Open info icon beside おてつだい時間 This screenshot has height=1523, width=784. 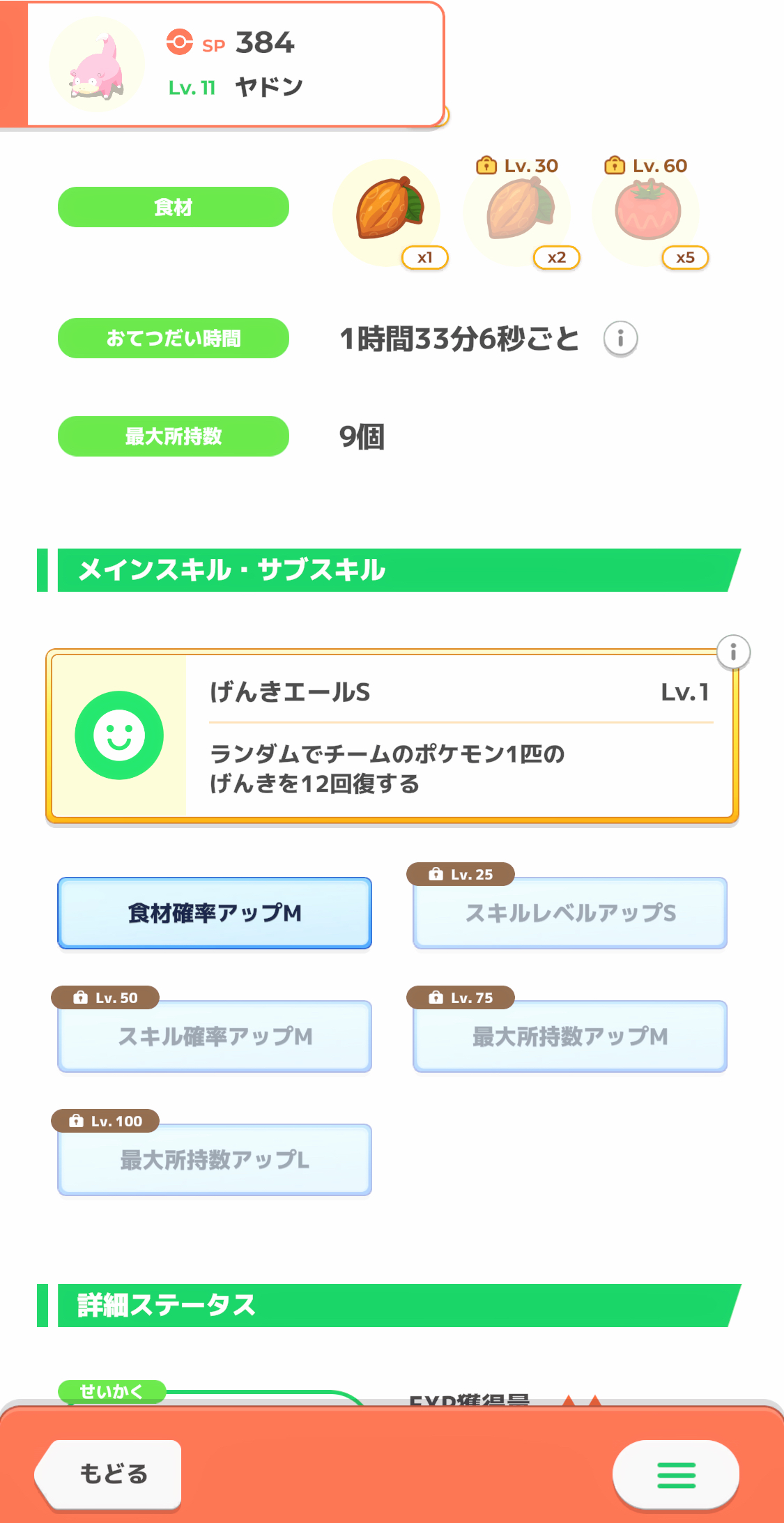pyautogui.click(x=620, y=339)
